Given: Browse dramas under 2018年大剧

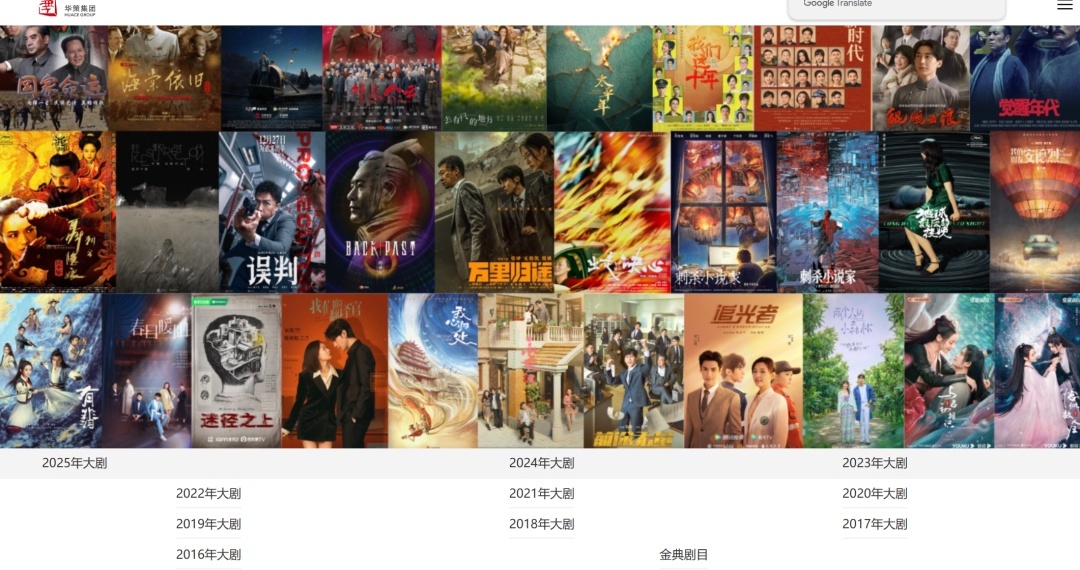Looking at the screenshot, I should pos(541,524).
